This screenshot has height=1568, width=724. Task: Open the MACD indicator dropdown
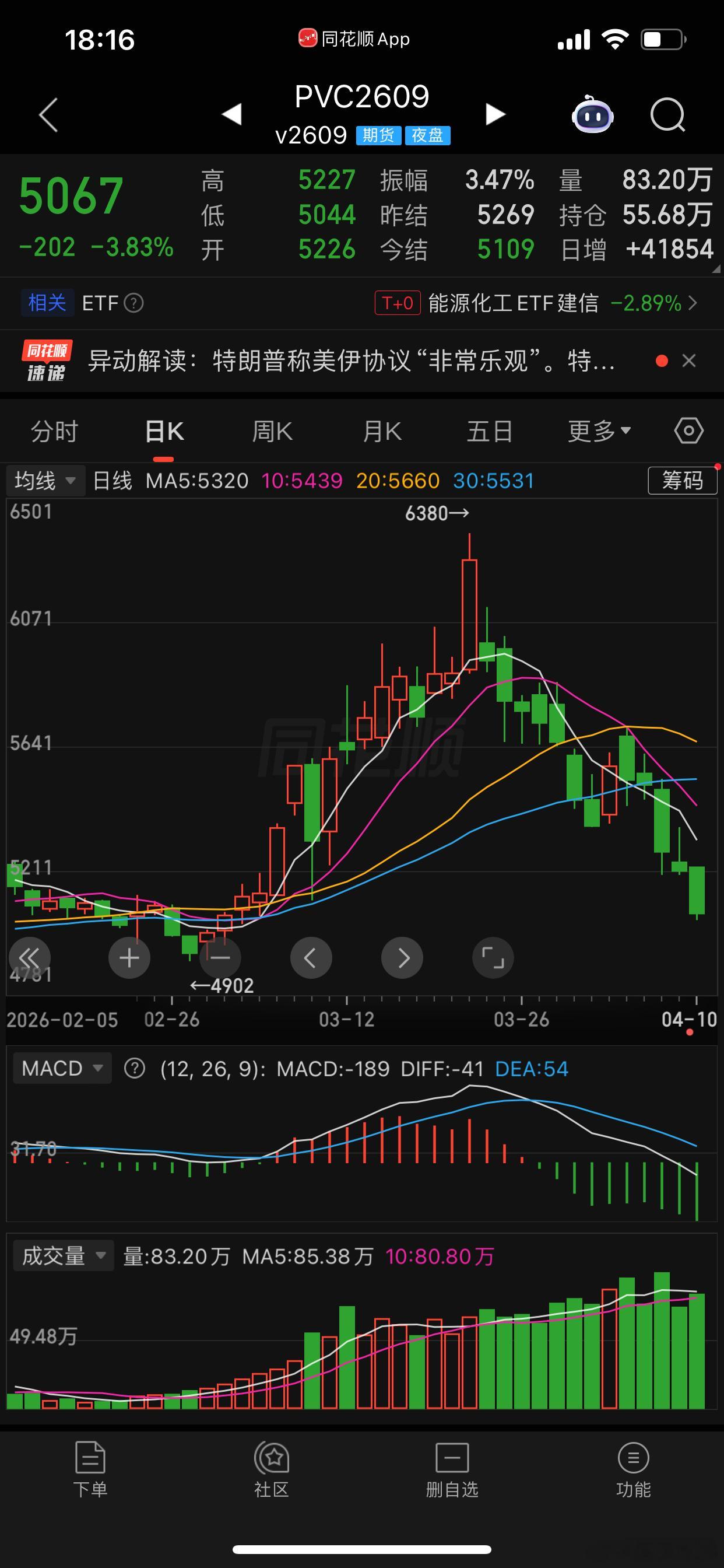(x=62, y=1068)
